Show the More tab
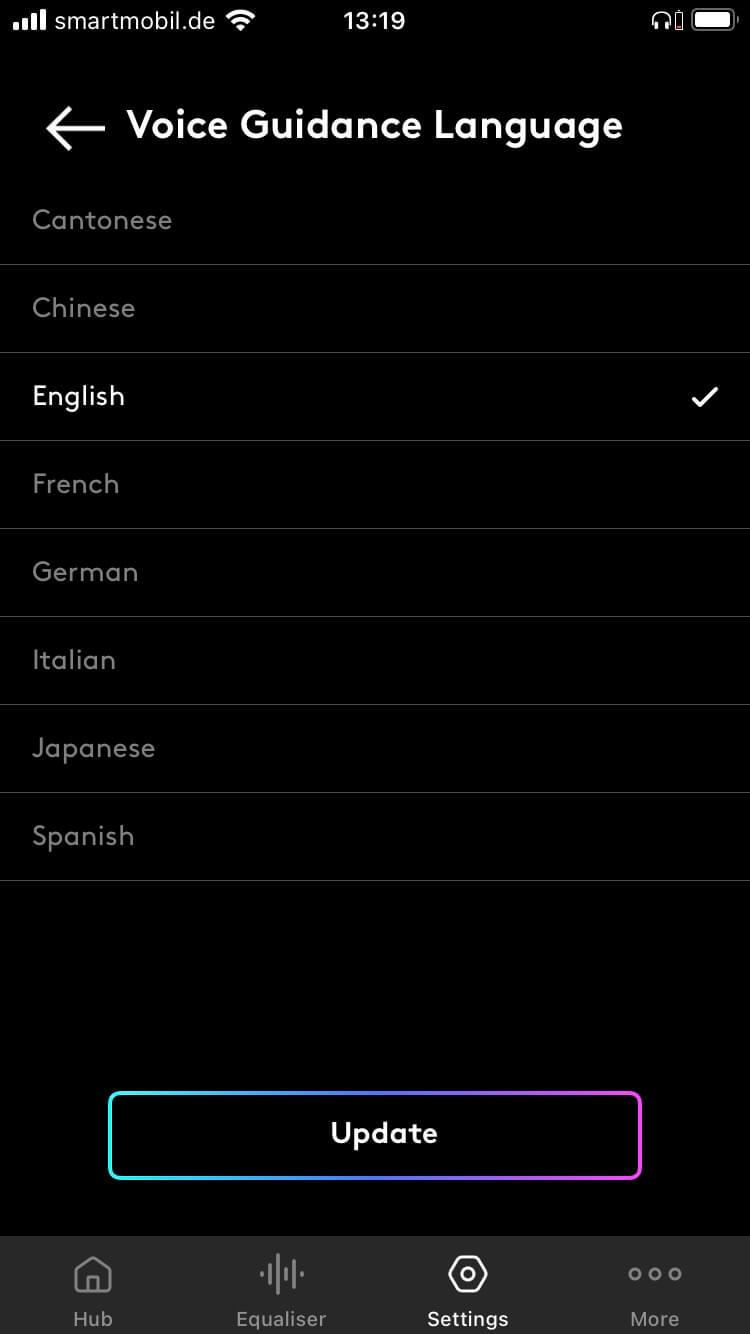The height and width of the screenshot is (1334, 750). coord(655,1290)
